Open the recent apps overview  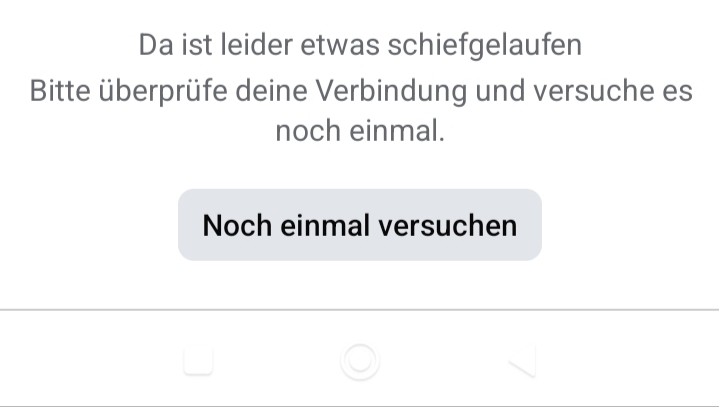[198, 360]
